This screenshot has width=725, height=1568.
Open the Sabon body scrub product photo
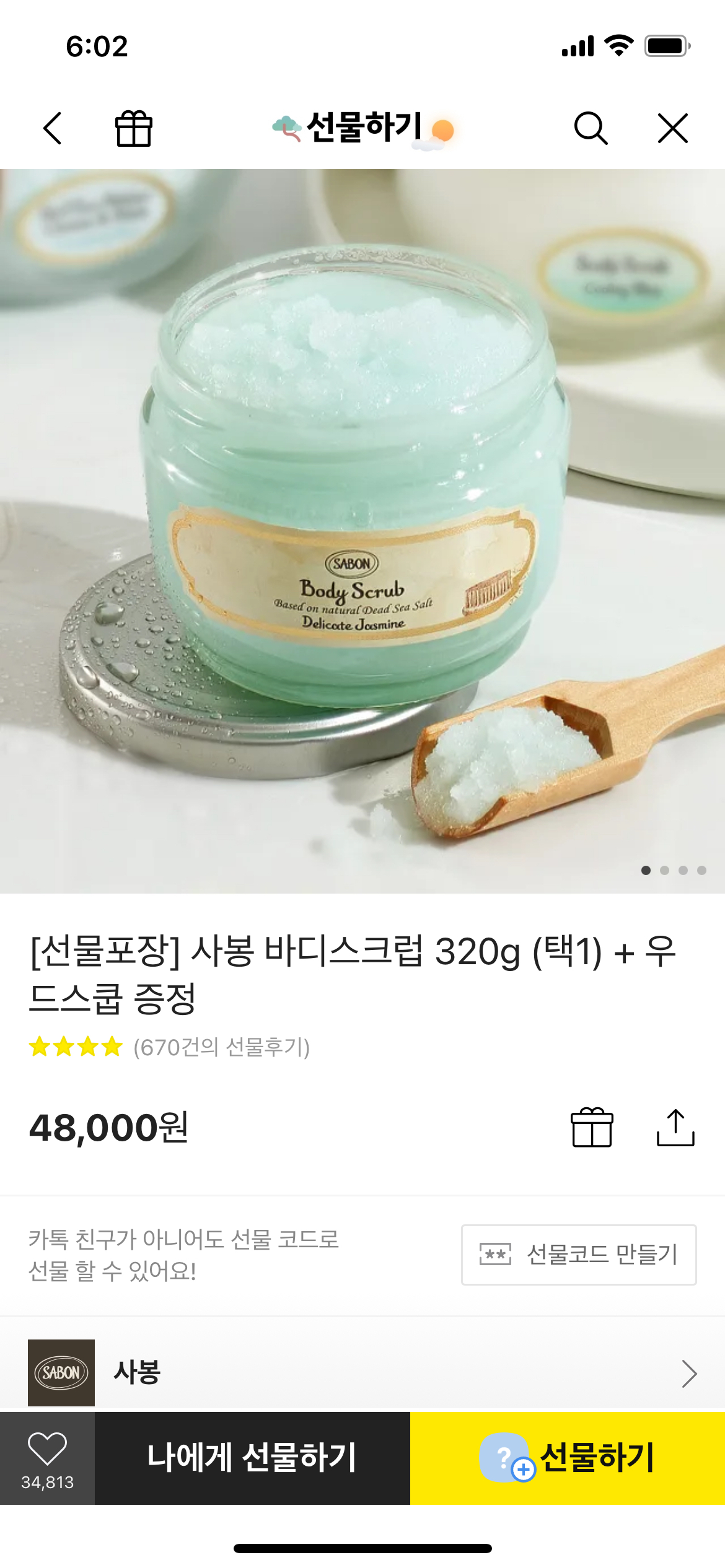(362, 531)
